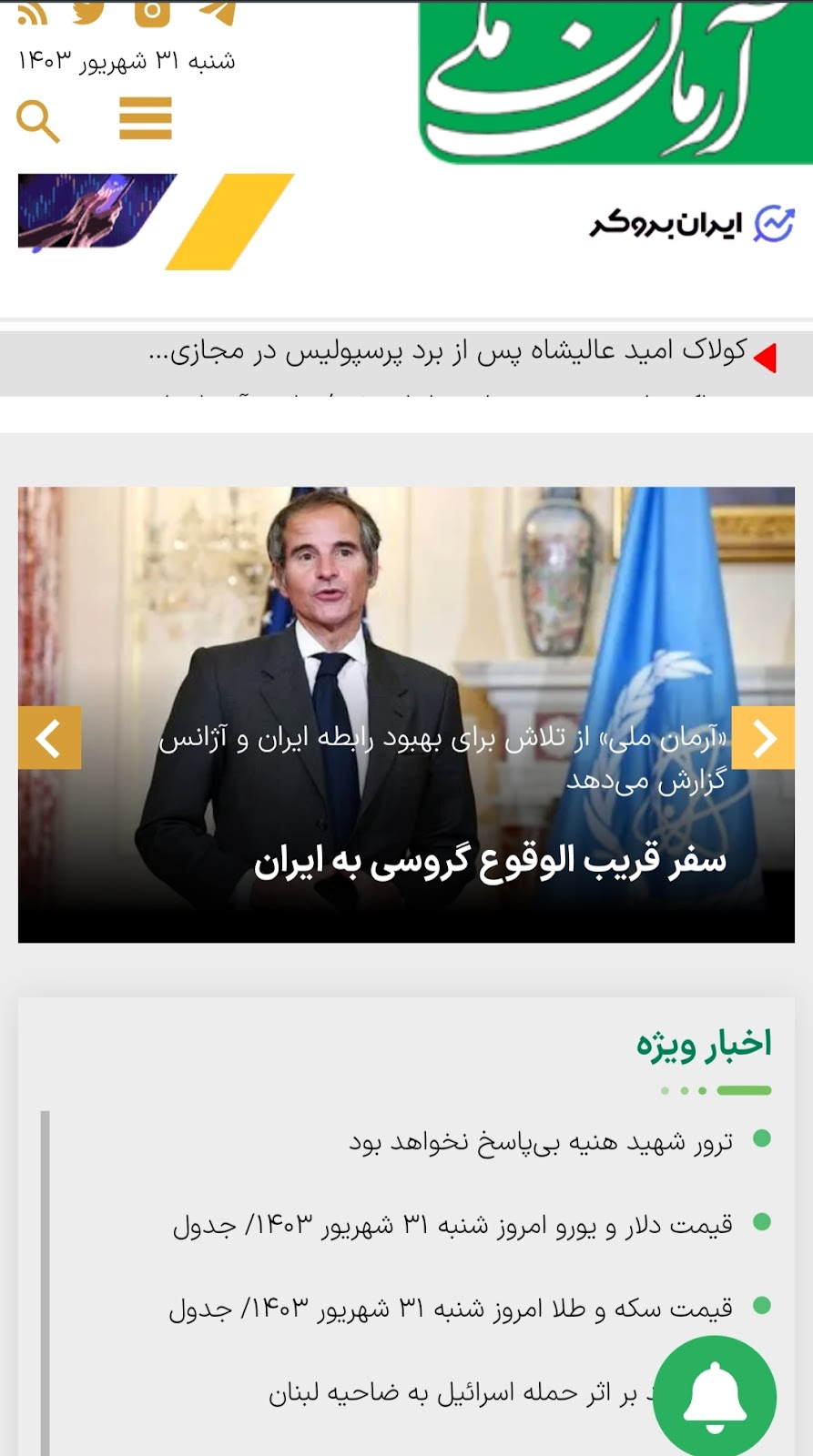Tap the Arman Melli logo
The image size is (813, 1456).
(615, 82)
